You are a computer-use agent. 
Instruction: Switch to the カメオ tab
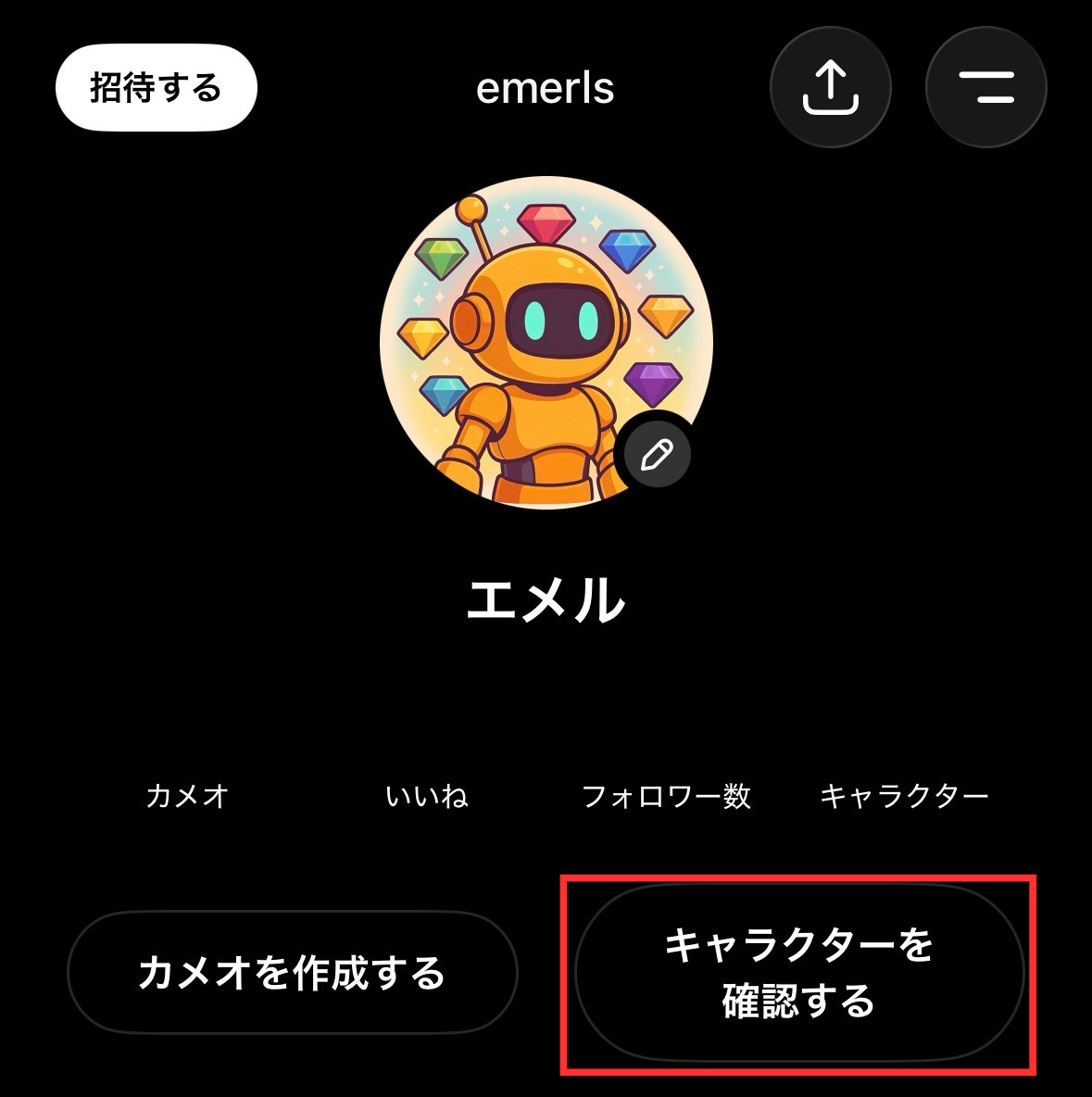tap(188, 795)
